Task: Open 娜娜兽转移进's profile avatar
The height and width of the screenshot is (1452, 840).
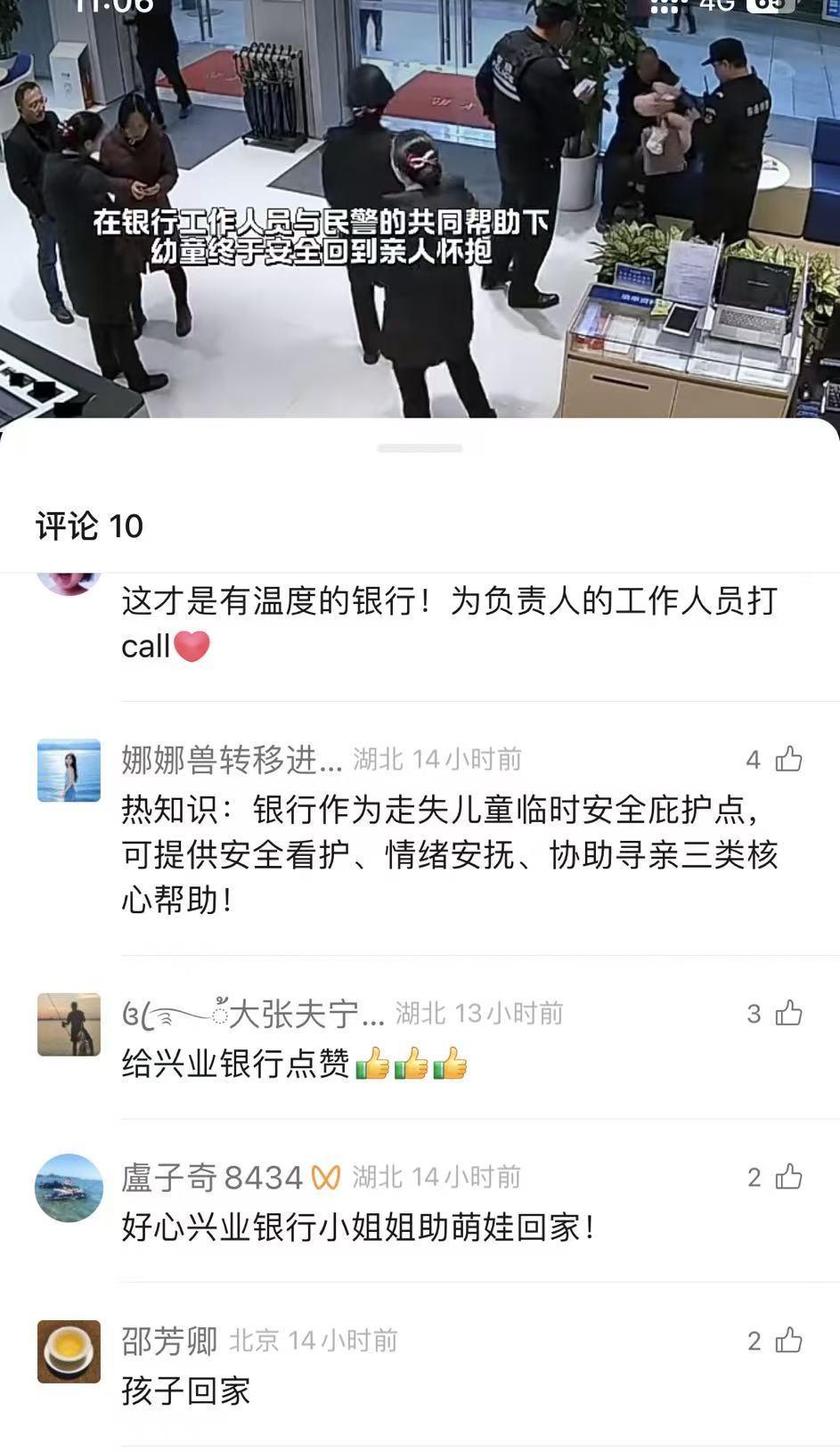Action: coord(69,771)
